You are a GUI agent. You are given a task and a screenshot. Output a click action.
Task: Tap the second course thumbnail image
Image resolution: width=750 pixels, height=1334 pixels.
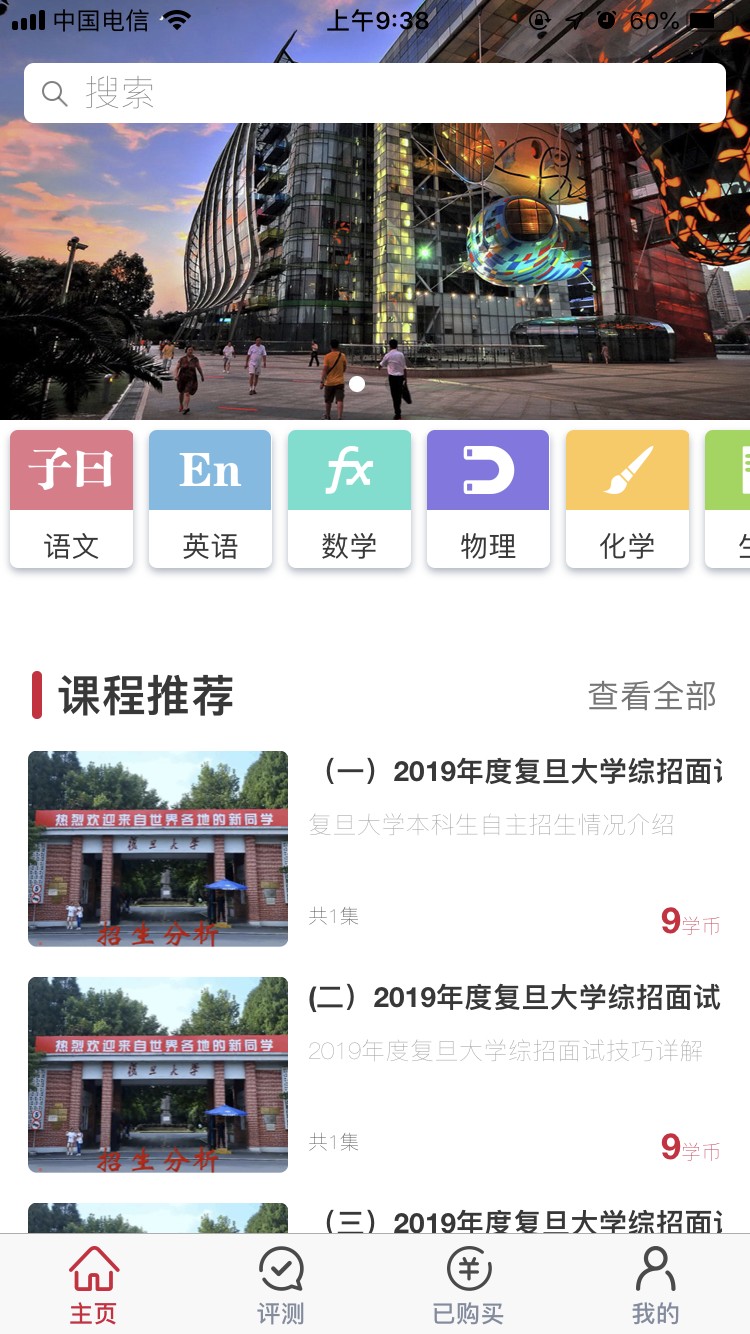coord(157,1074)
